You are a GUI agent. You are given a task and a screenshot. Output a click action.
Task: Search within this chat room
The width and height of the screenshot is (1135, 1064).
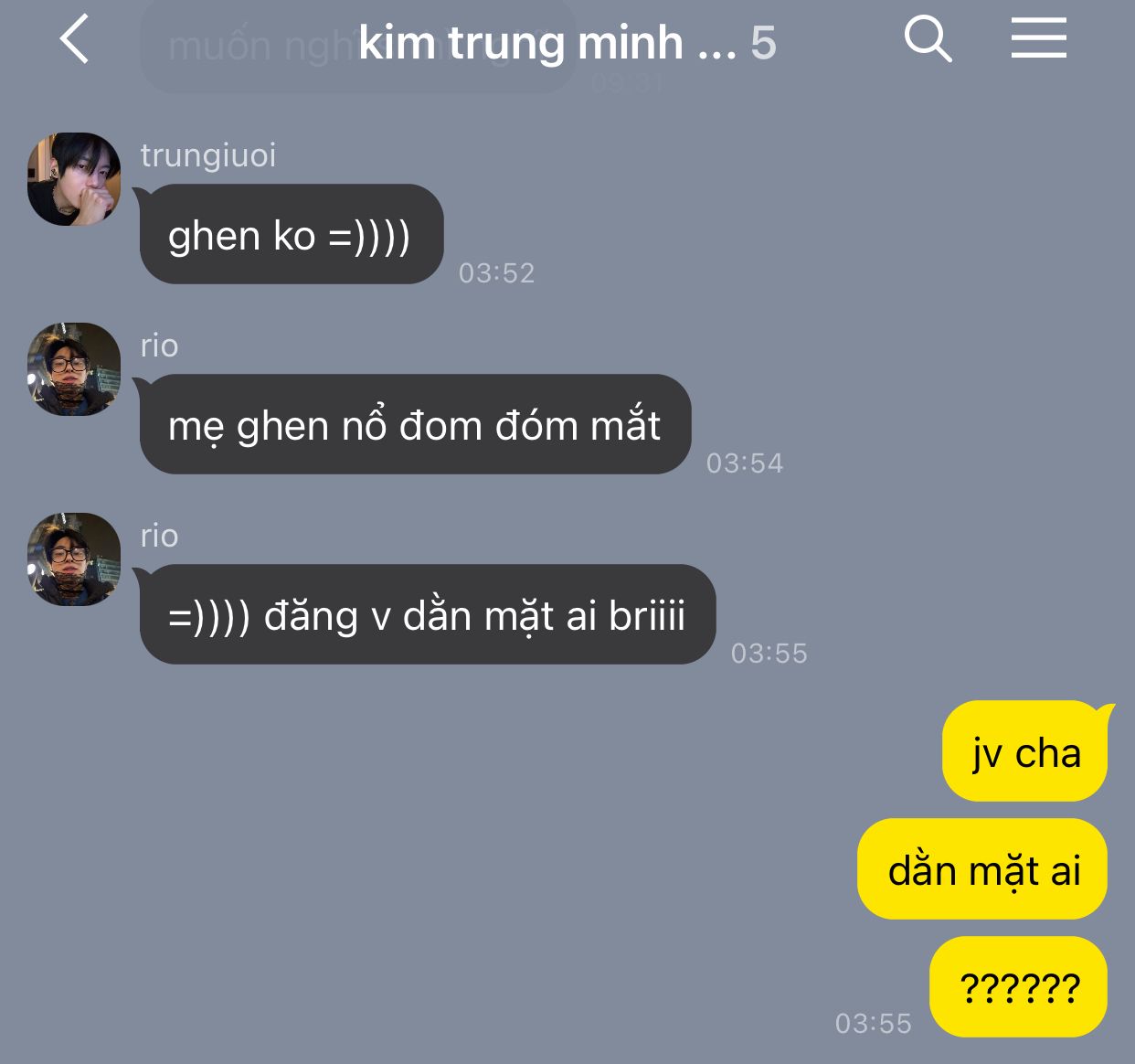tap(928, 39)
